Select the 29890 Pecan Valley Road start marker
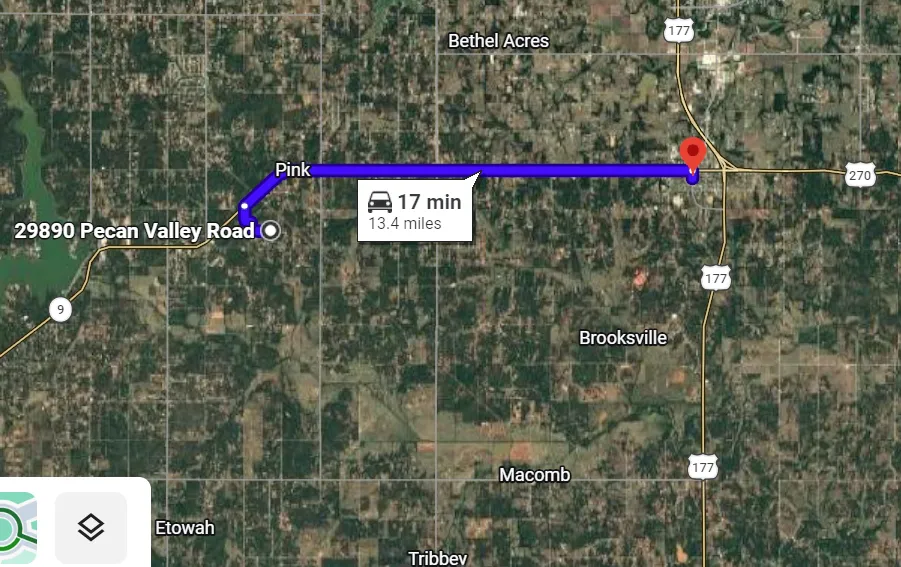The width and height of the screenshot is (901, 567). [270, 231]
